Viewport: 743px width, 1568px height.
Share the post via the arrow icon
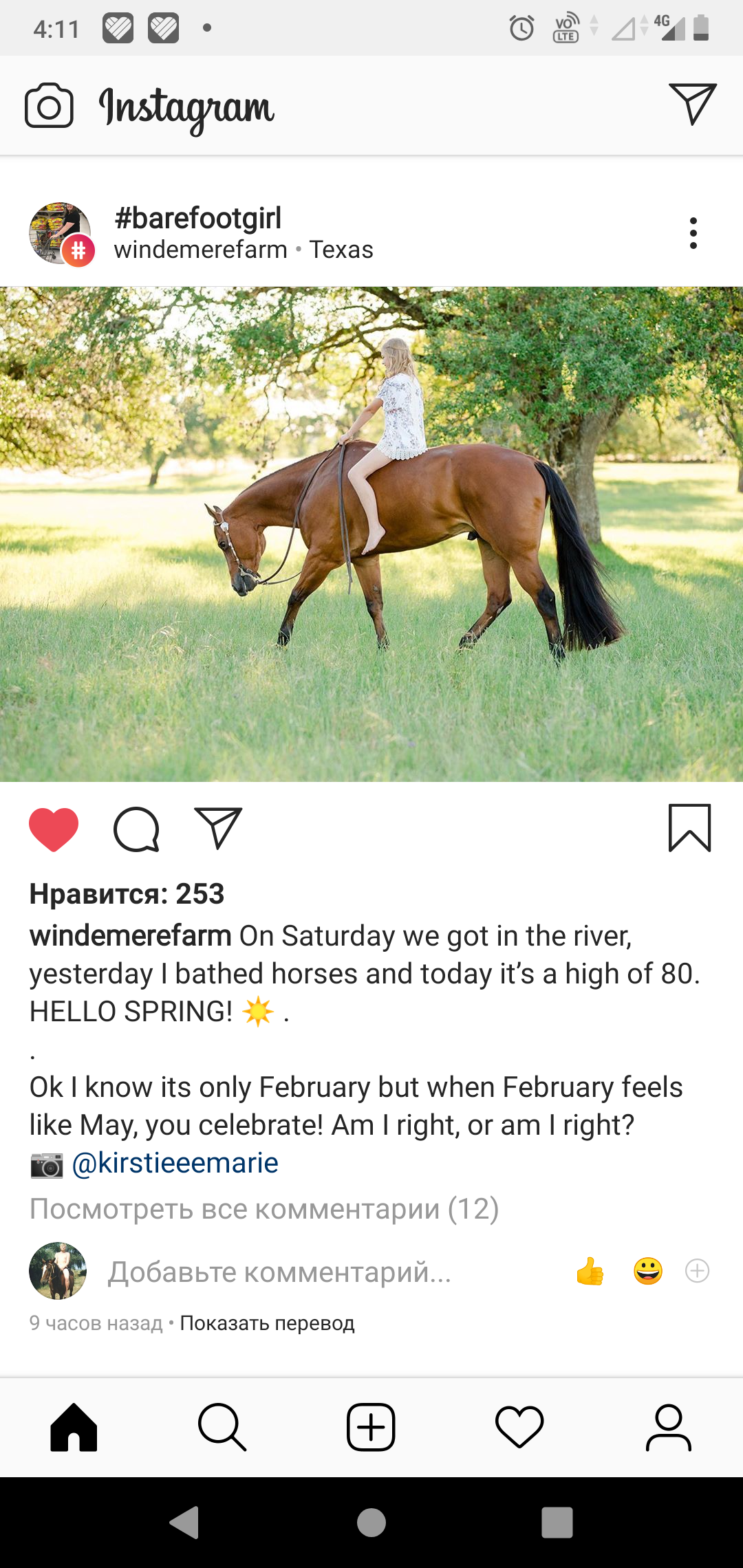pyautogui.click(x=218, y=827)
